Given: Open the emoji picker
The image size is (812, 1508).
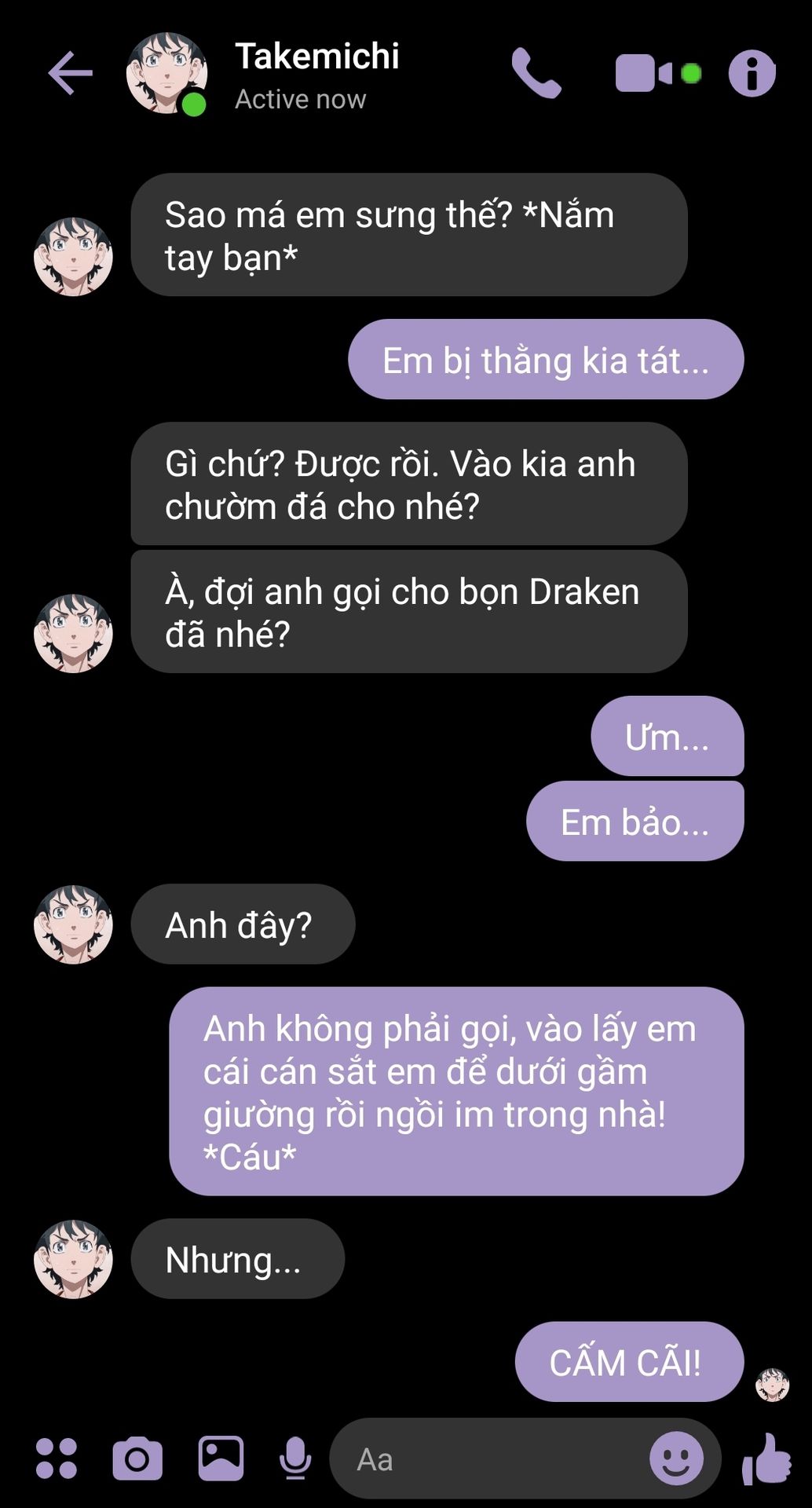Looking at the screenshot, I should coord(676,1459).
